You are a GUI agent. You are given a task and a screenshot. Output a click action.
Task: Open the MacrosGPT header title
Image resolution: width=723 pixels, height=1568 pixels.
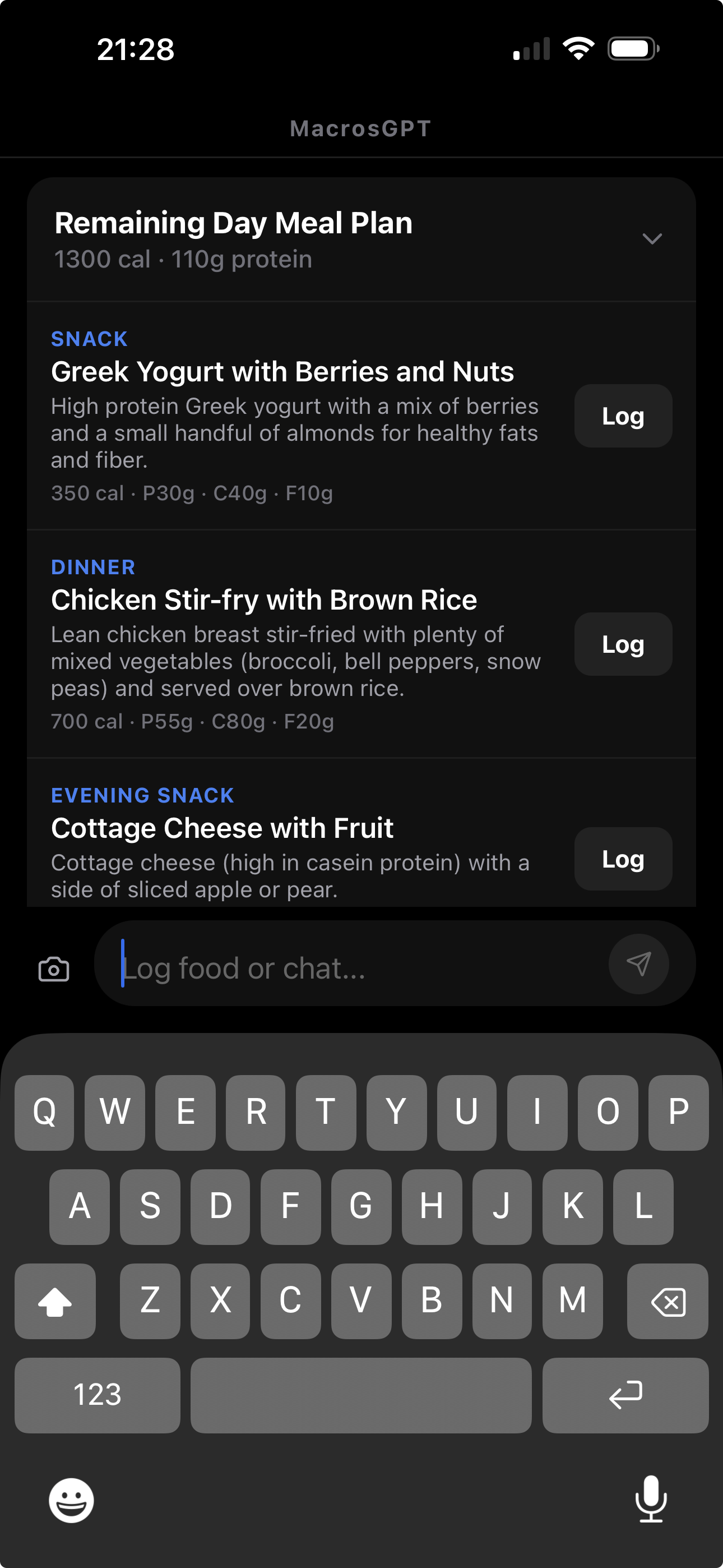pos(361,128)
